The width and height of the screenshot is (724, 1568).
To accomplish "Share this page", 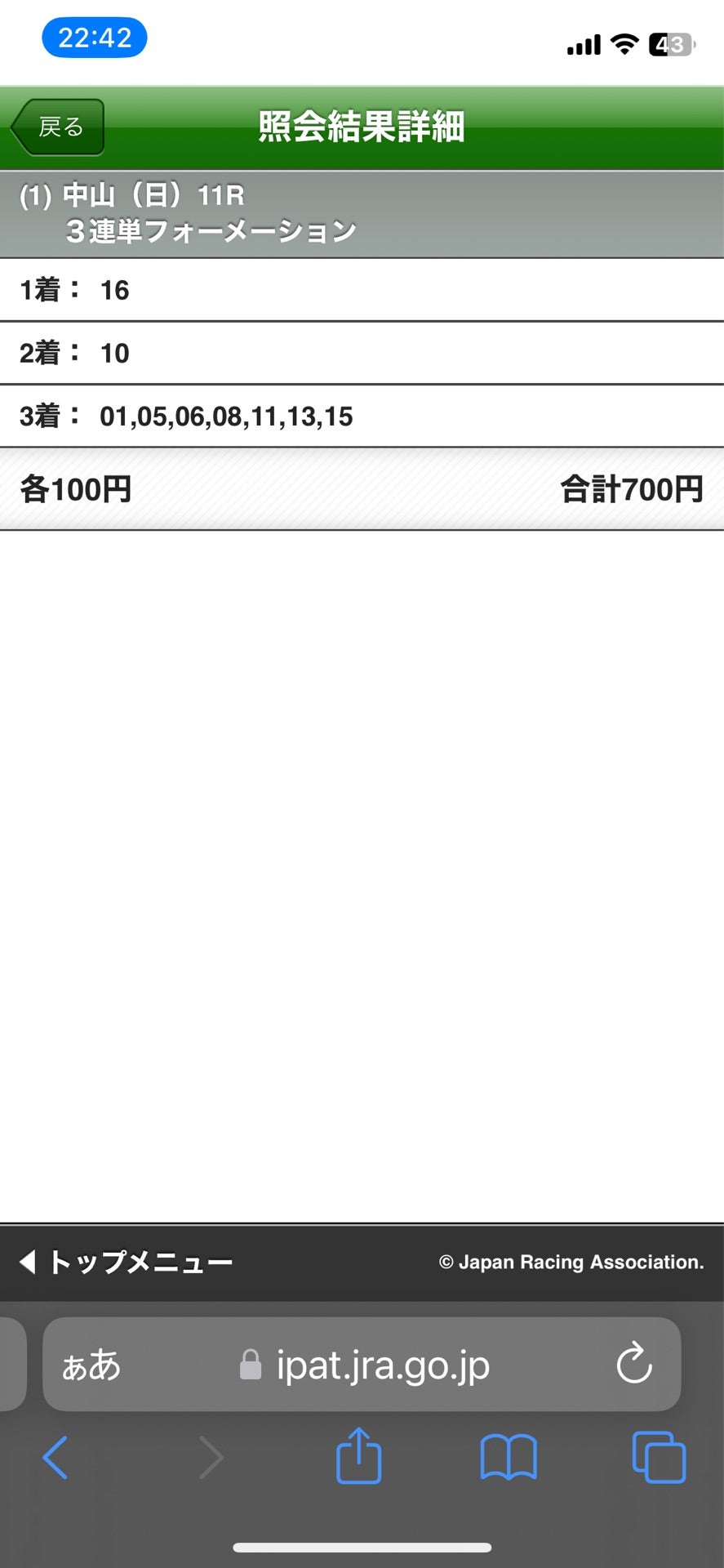I will [359, 1455].
